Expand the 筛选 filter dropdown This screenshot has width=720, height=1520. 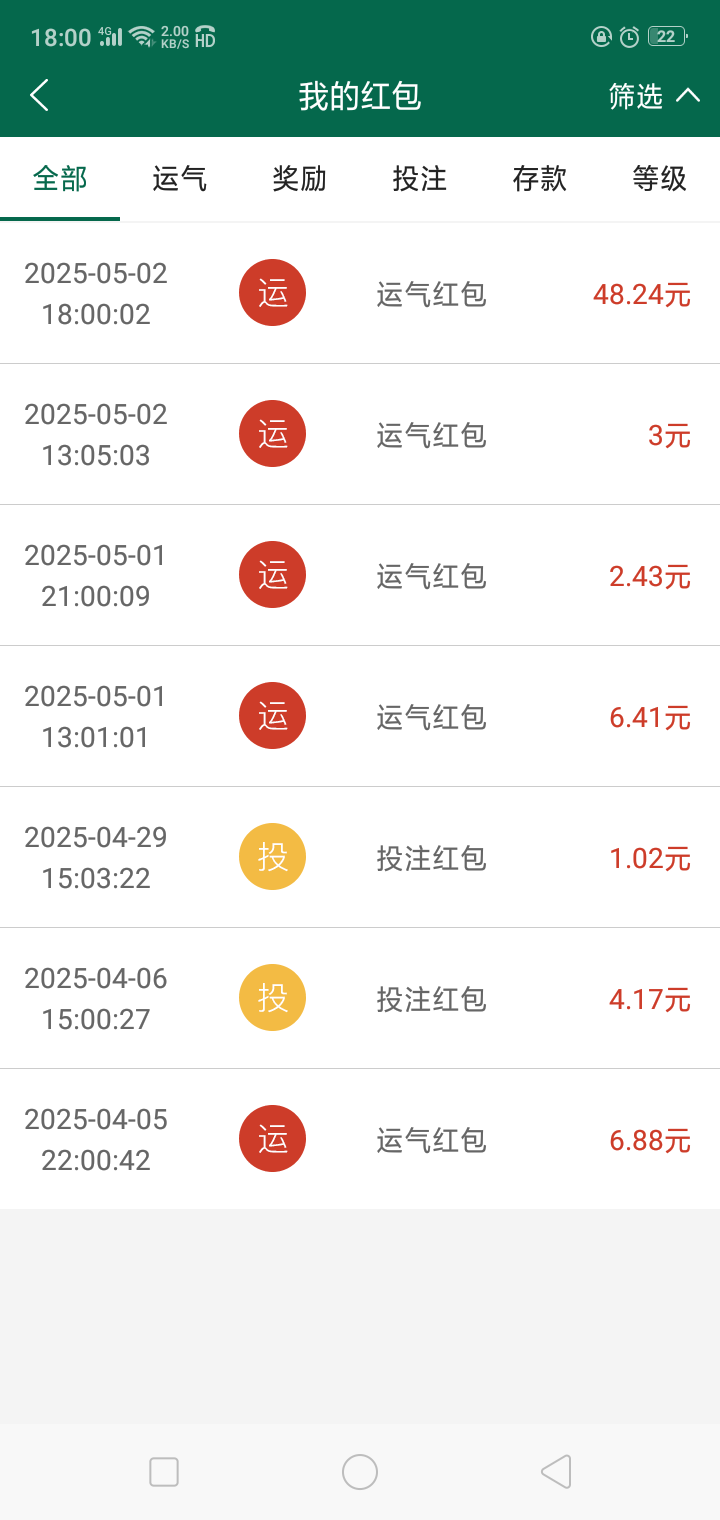(x=654, y=96)
